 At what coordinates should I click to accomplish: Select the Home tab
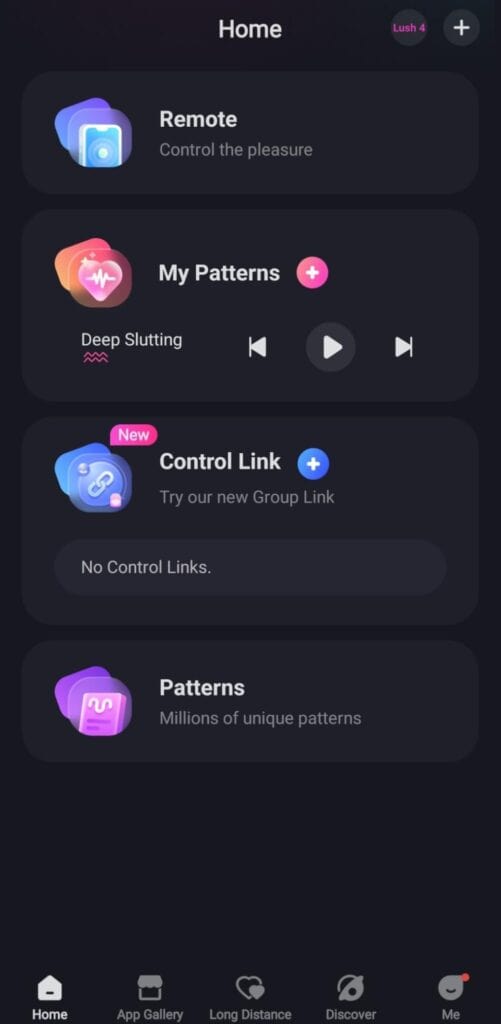point(50,997)
